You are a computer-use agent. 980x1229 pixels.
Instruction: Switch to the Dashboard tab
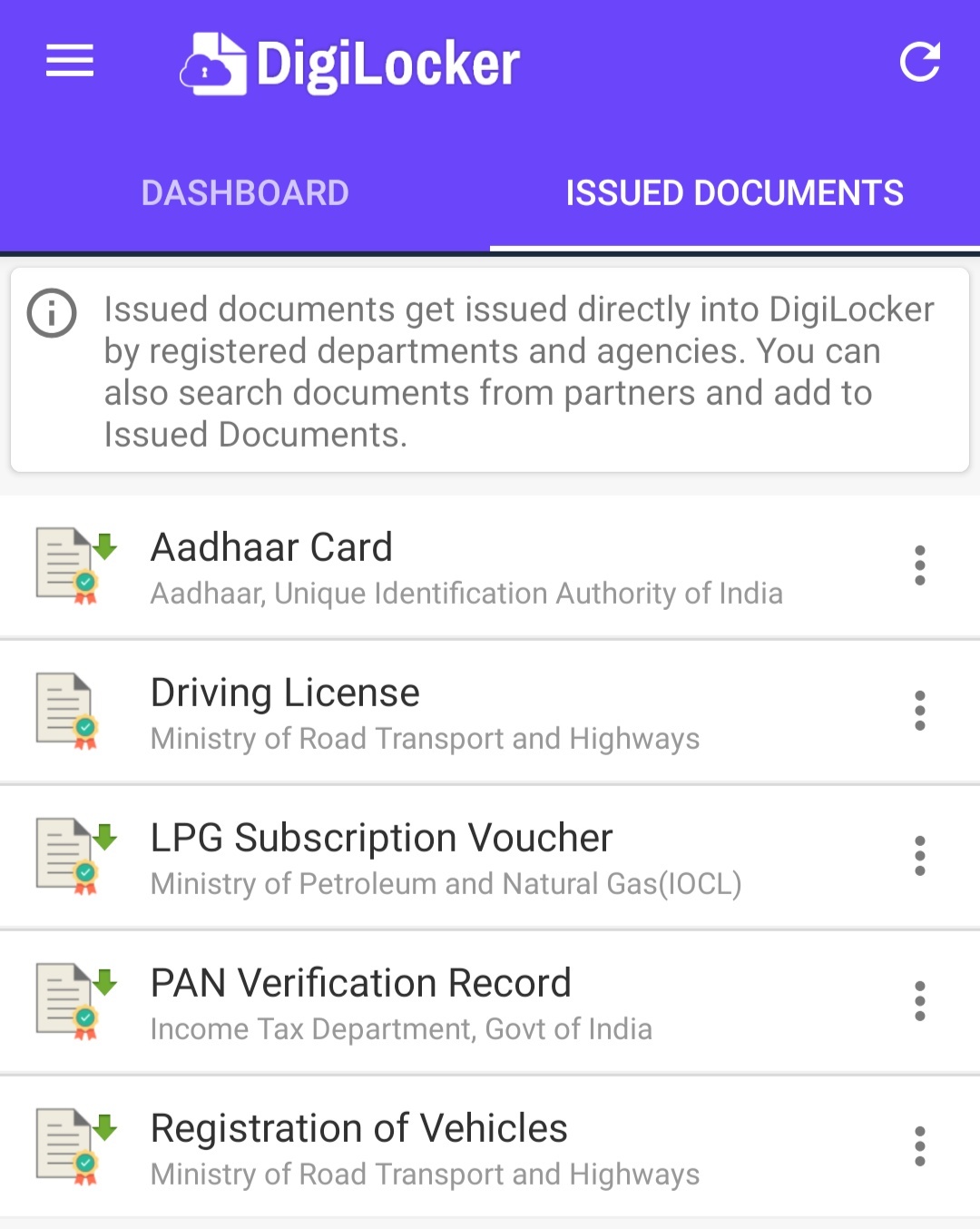pyautogui.click(x=245, y=193)
